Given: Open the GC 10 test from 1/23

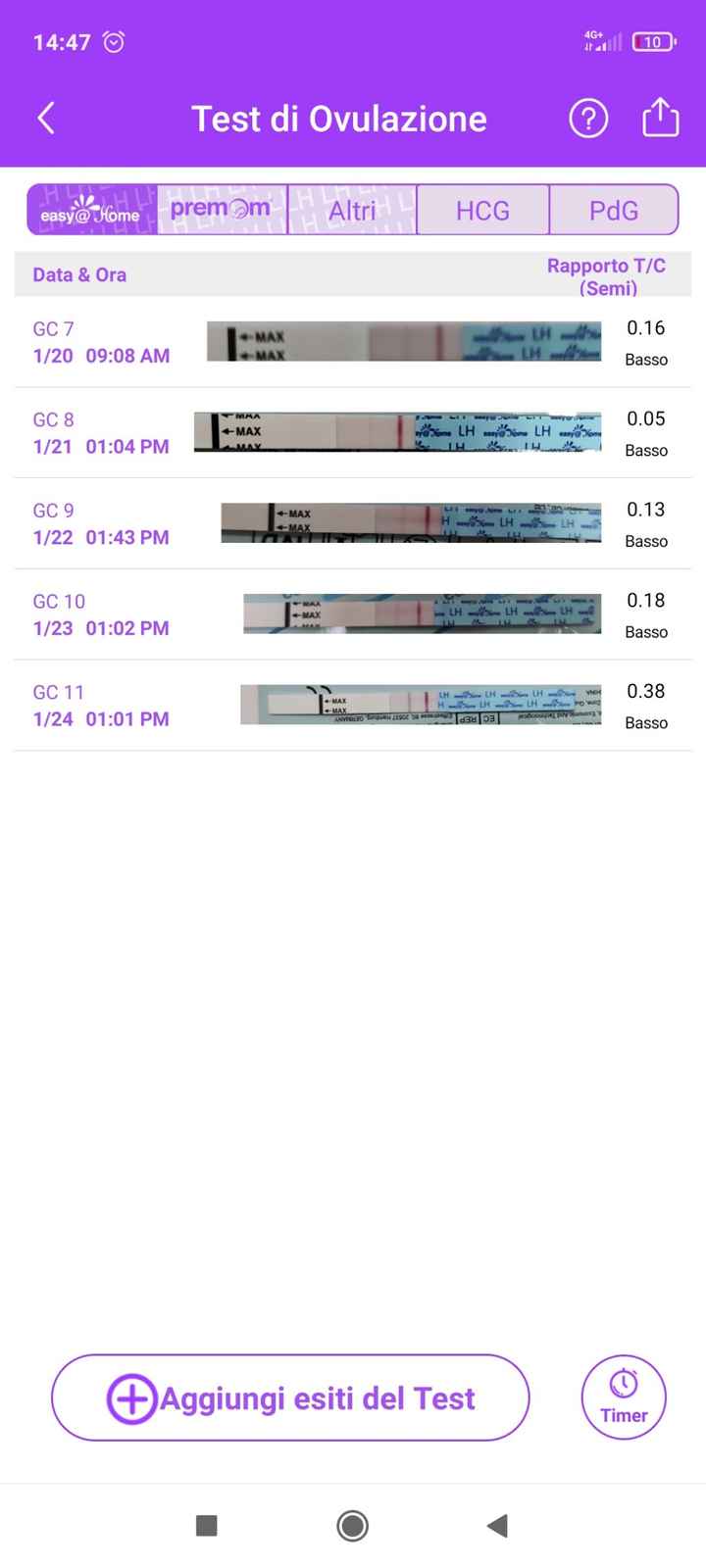Looking at the screenshot, I should [x=353, y=614].
